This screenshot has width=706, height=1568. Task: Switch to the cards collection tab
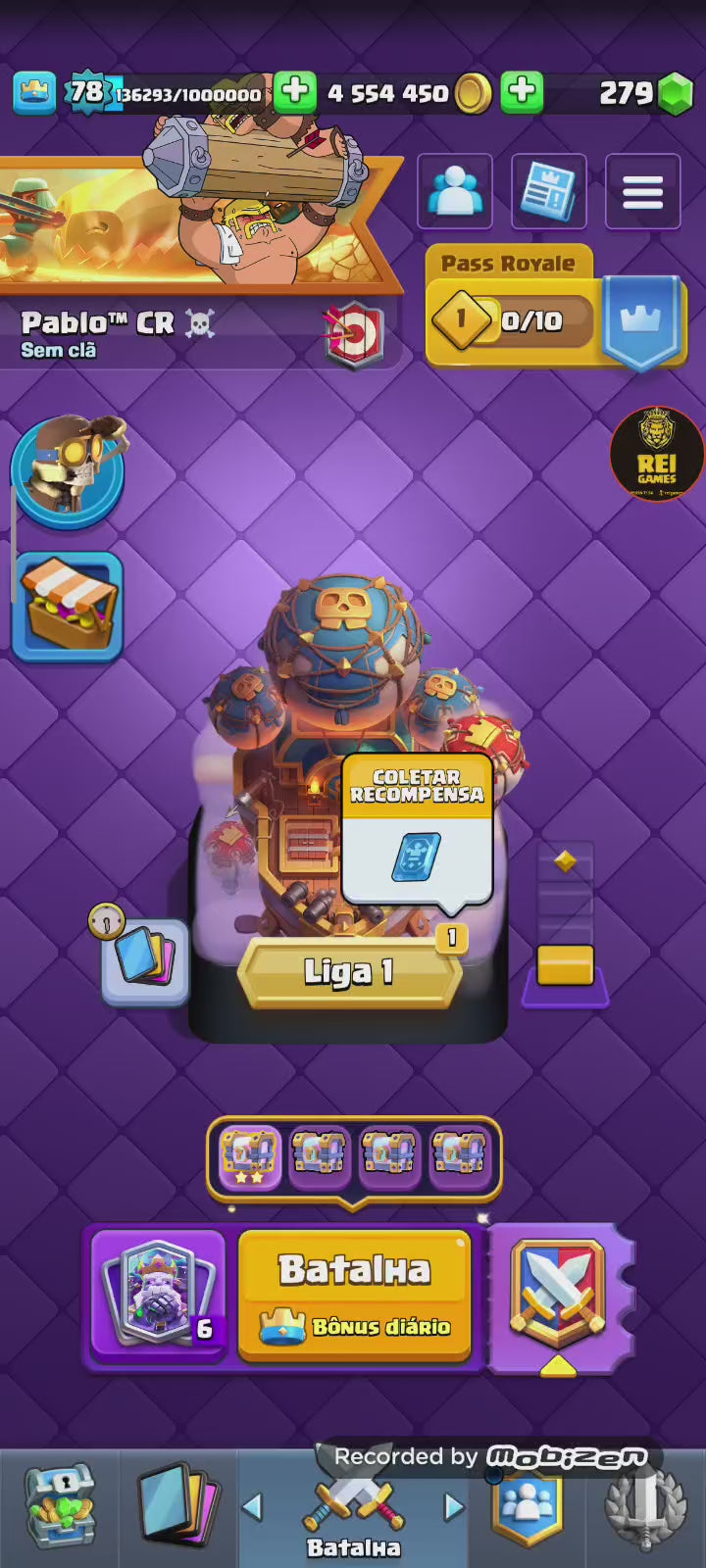(178, 1507)
